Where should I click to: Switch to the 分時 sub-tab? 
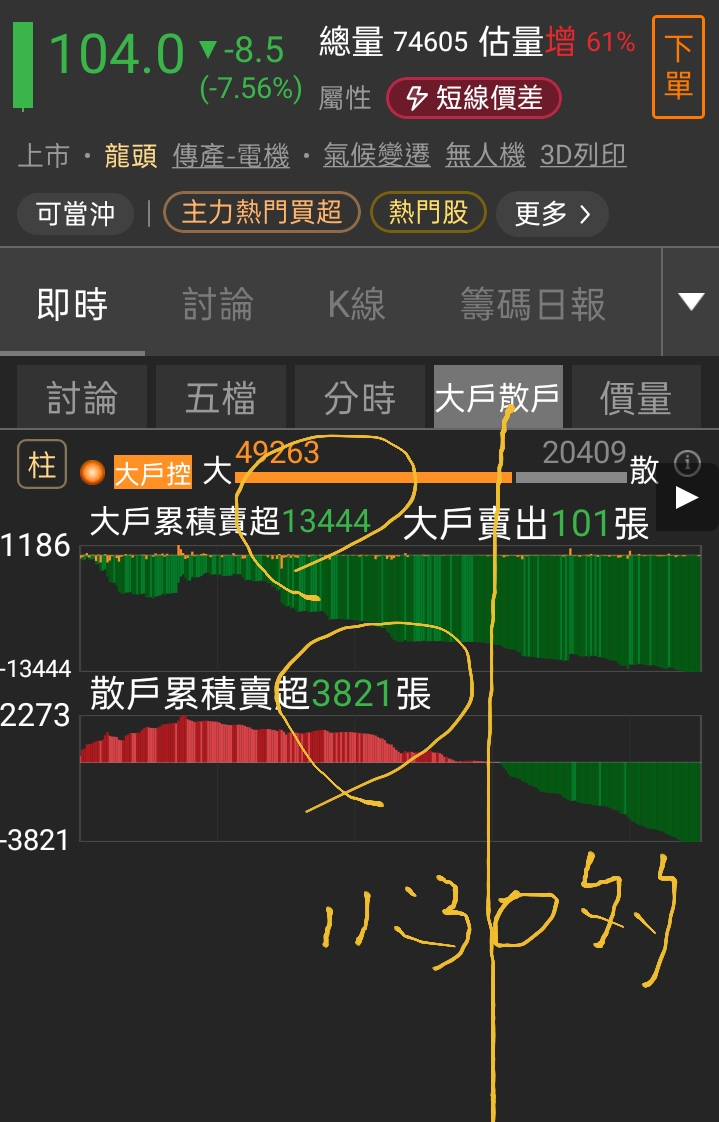click(x=359, y=397)
